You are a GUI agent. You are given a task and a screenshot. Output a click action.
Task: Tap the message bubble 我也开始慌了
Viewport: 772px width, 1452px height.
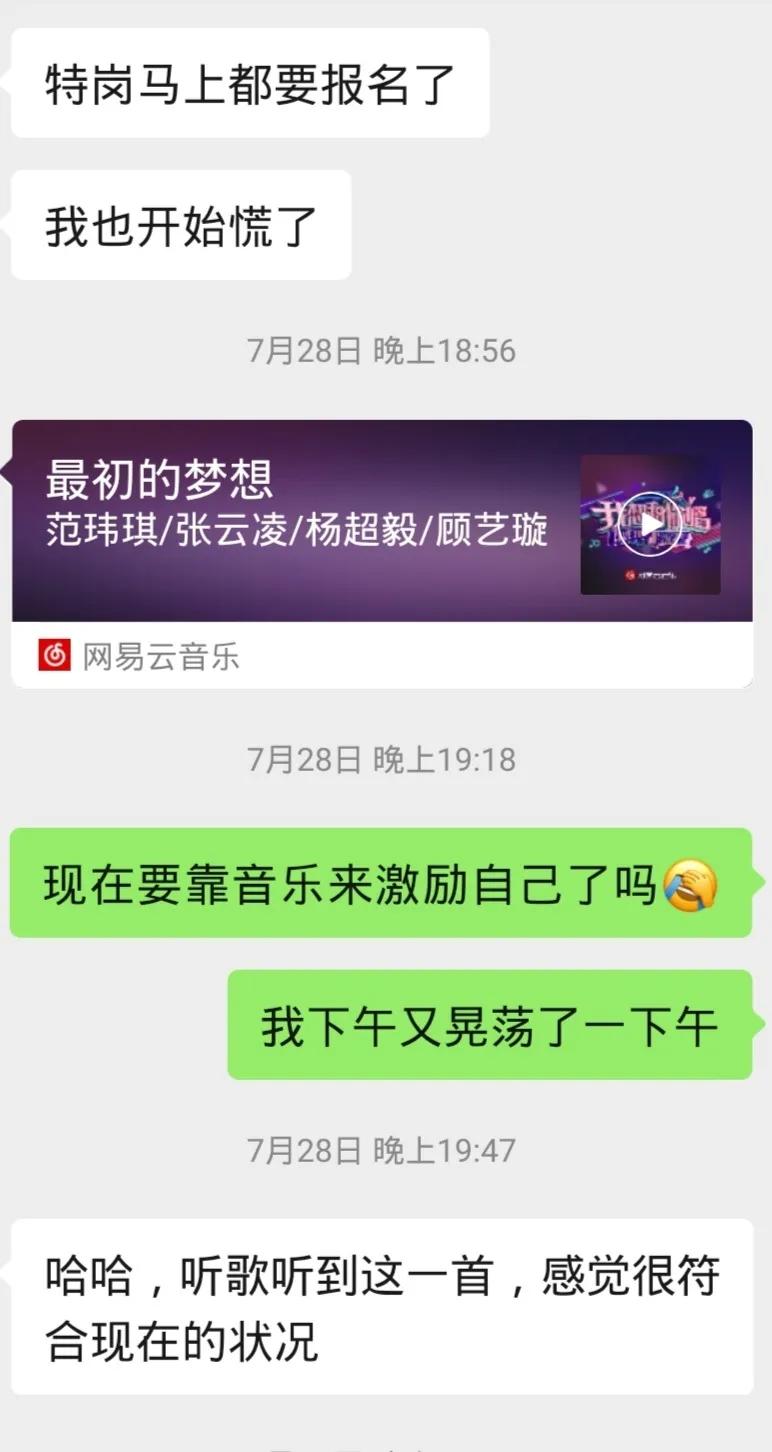180,224
